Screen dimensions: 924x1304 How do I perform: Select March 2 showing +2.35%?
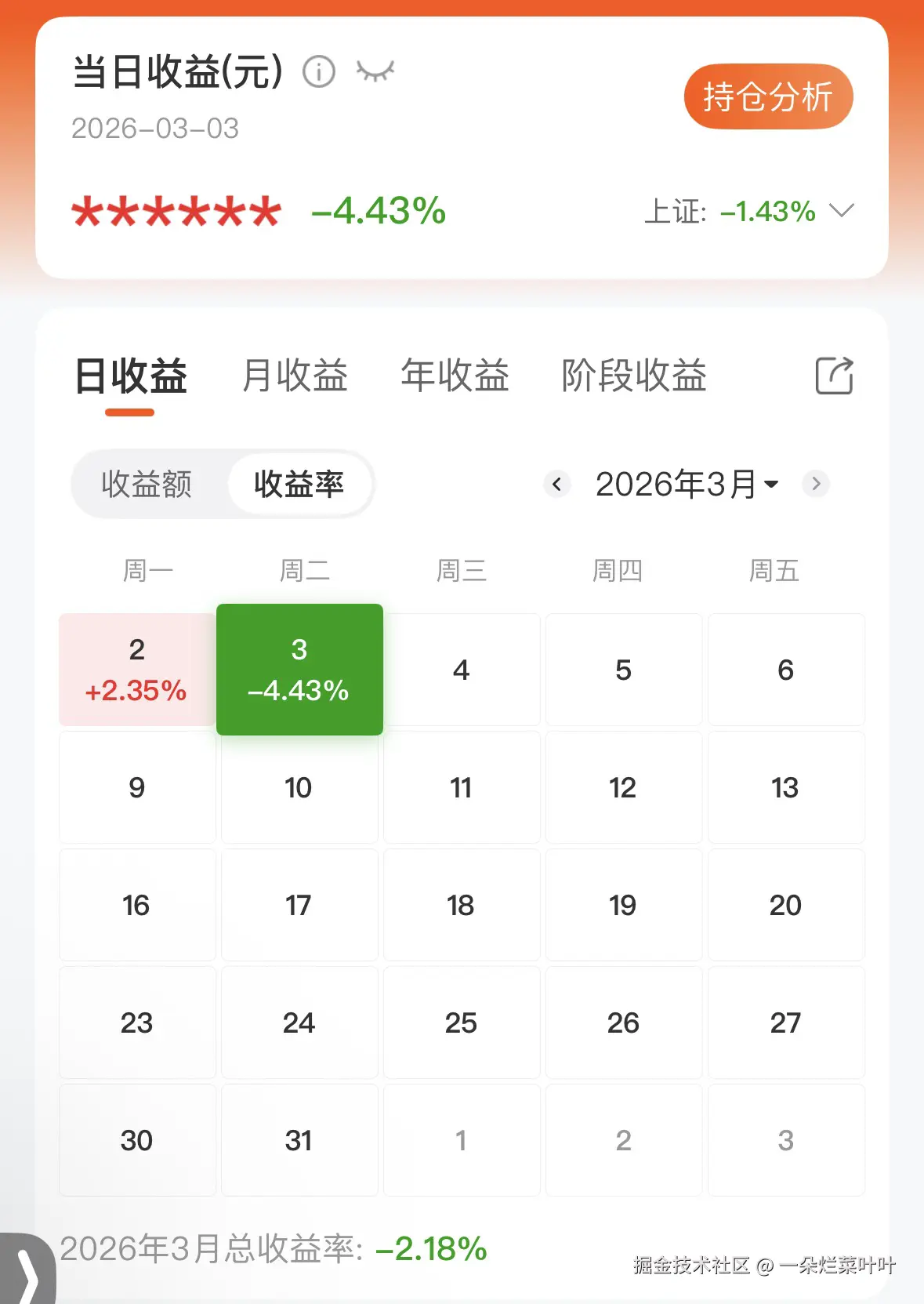click(x=136, y=670)
